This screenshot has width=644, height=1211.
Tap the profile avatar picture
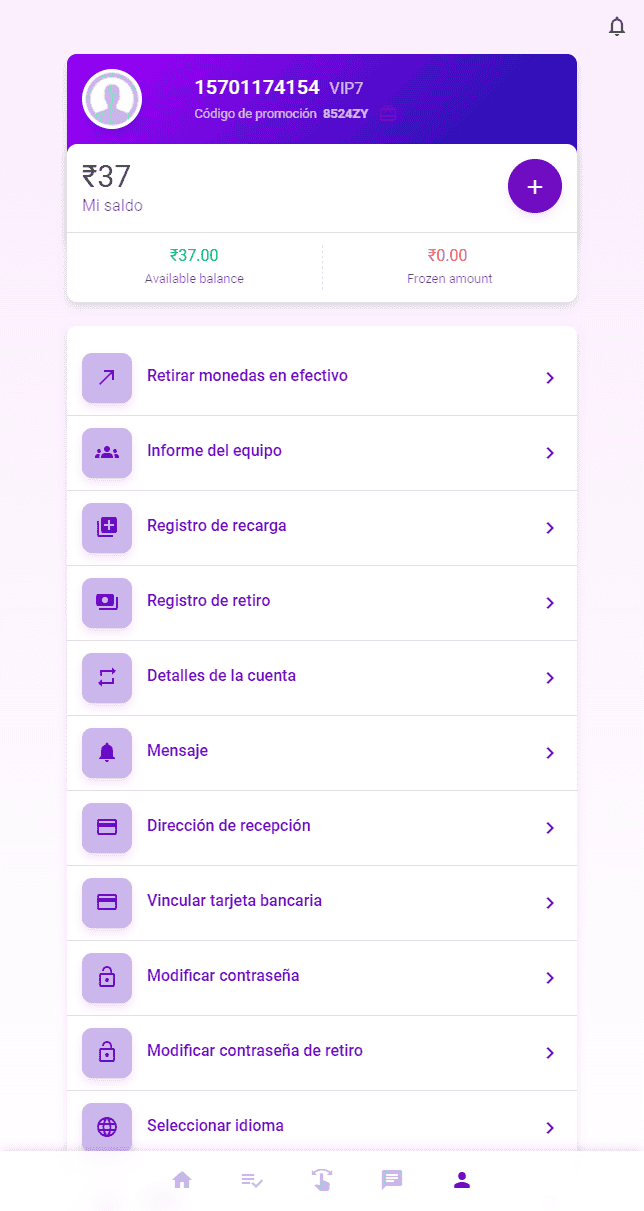coord(112,99)
